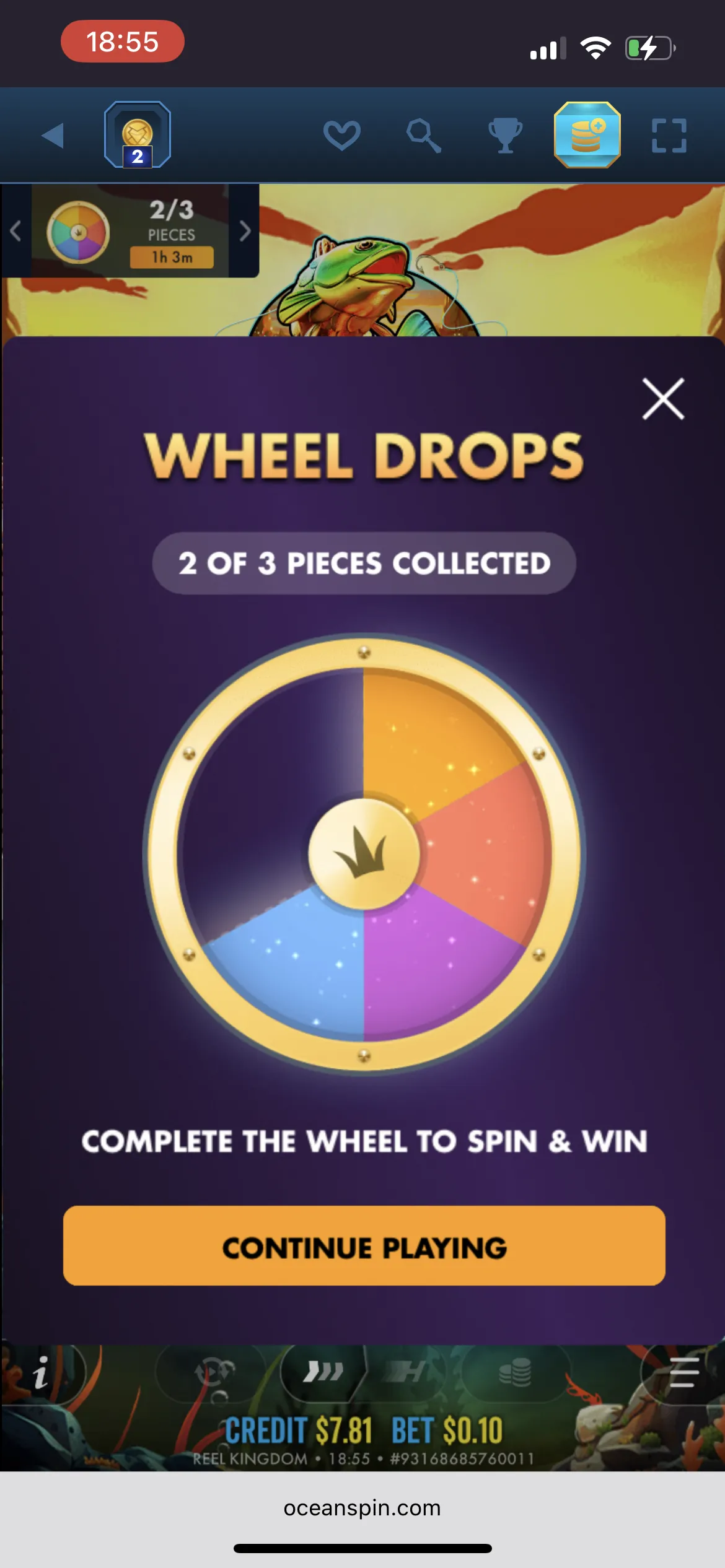Open the 2/3 pieces wheel widget
This screenshot has width=725, height=1568.
(x=130, y=232)
